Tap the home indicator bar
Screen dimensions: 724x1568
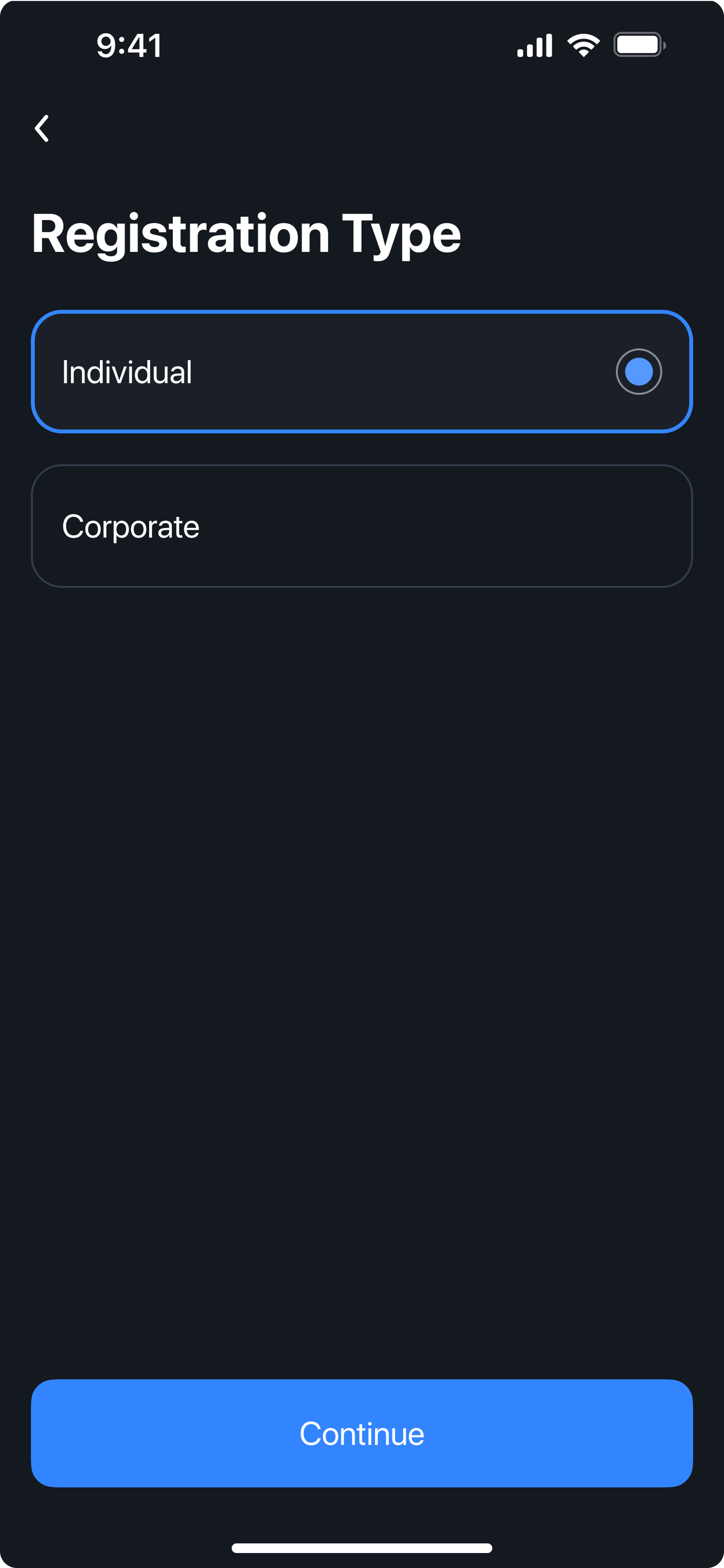[362, 1547]
